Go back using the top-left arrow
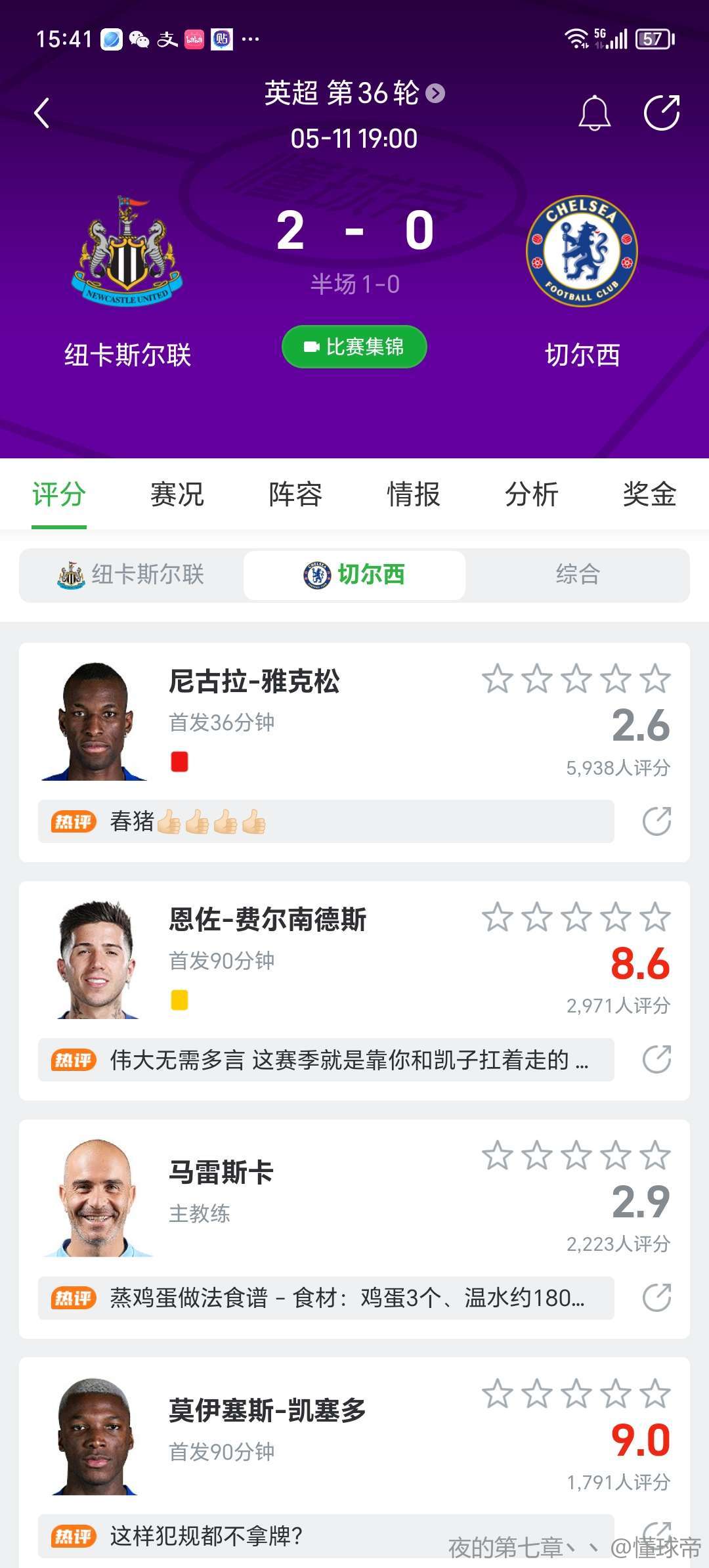This screenshot has width=709, height=1568. tap(42, 113)
